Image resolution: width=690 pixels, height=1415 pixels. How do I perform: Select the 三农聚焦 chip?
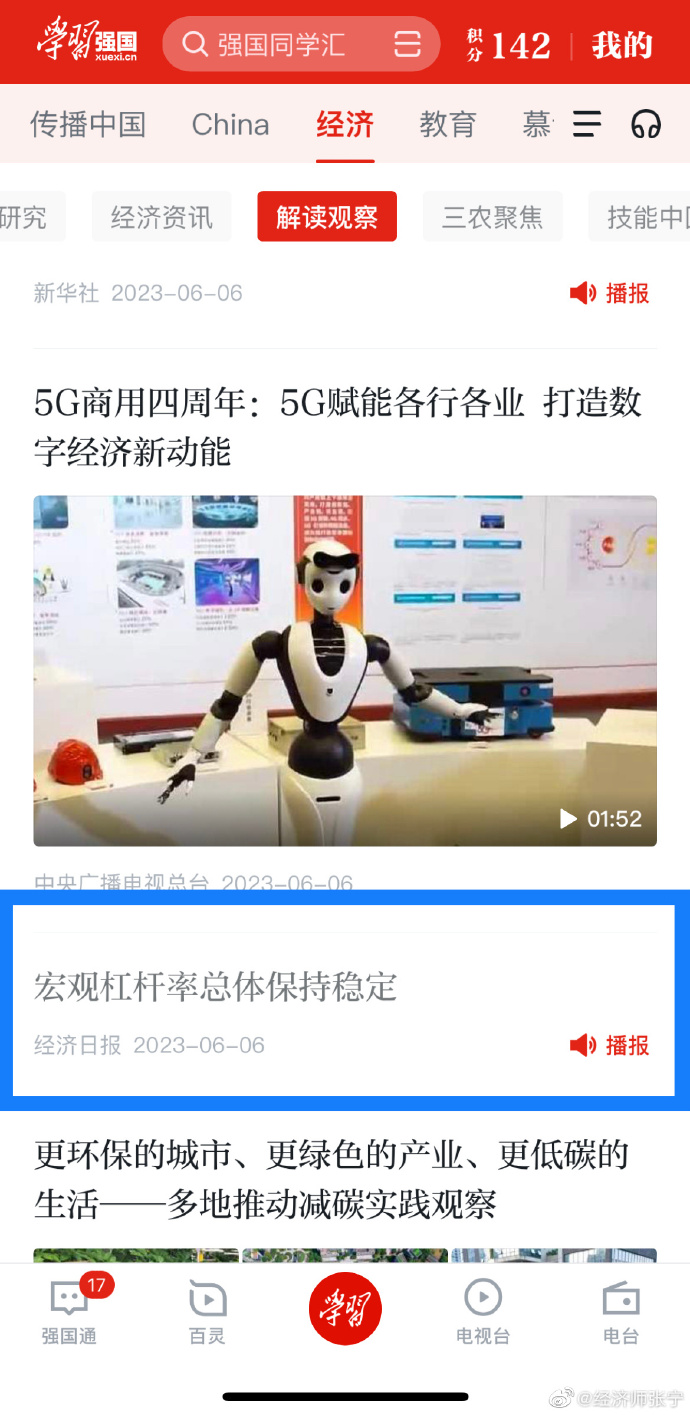point(492,217)
